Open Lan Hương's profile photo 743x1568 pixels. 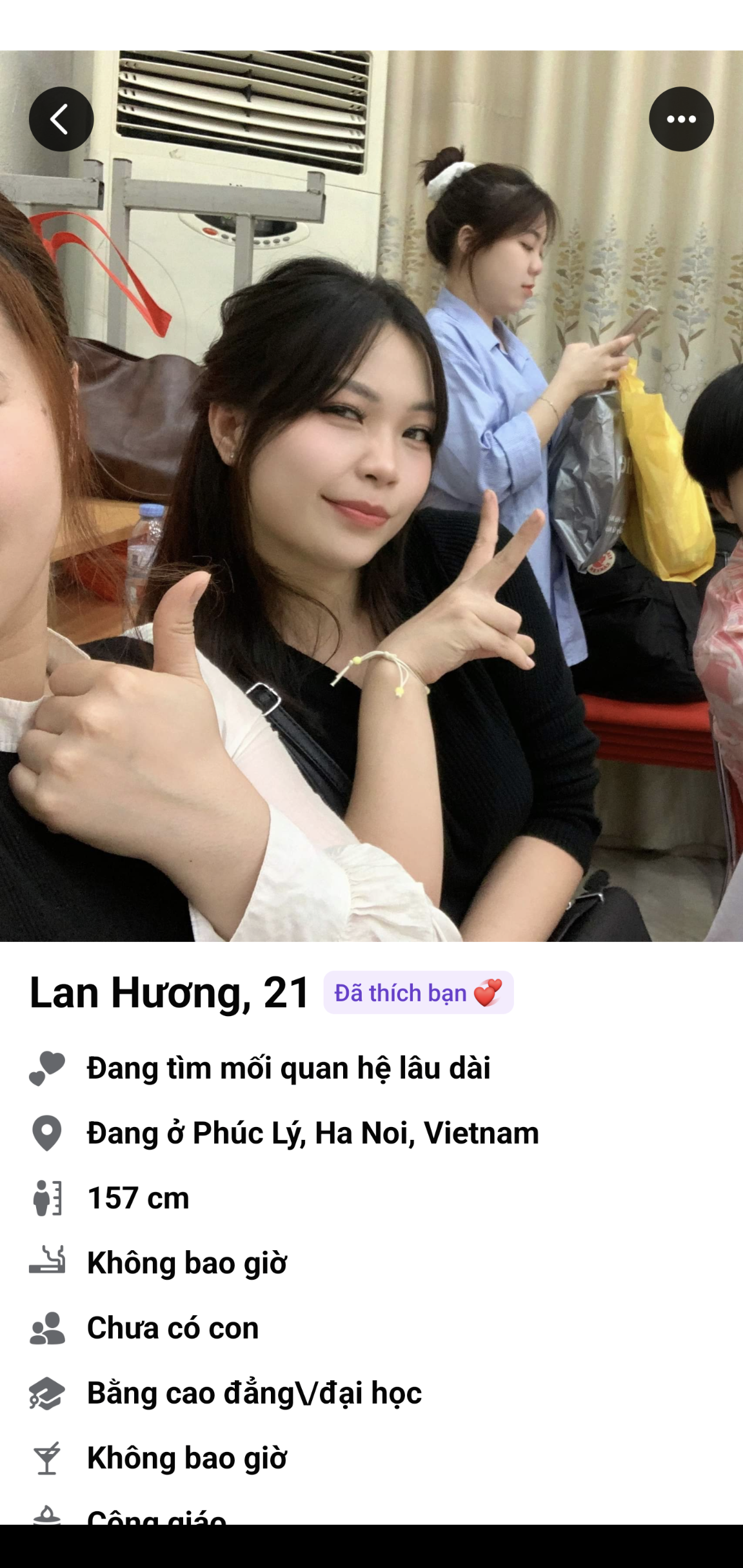371,516
